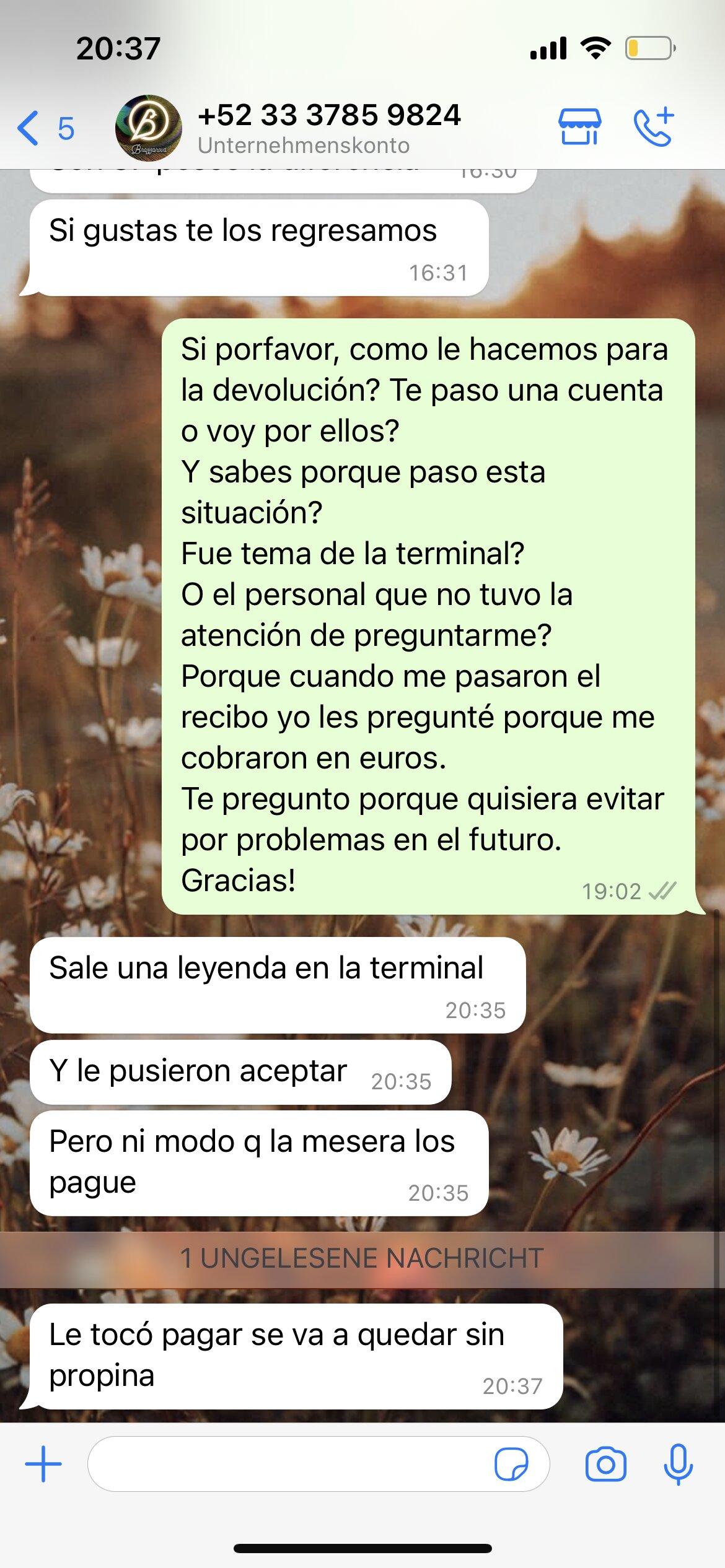This screenshot has width=725, height=1568.
Task: Open the camera to send a photo
Action: click(605, 1464)
